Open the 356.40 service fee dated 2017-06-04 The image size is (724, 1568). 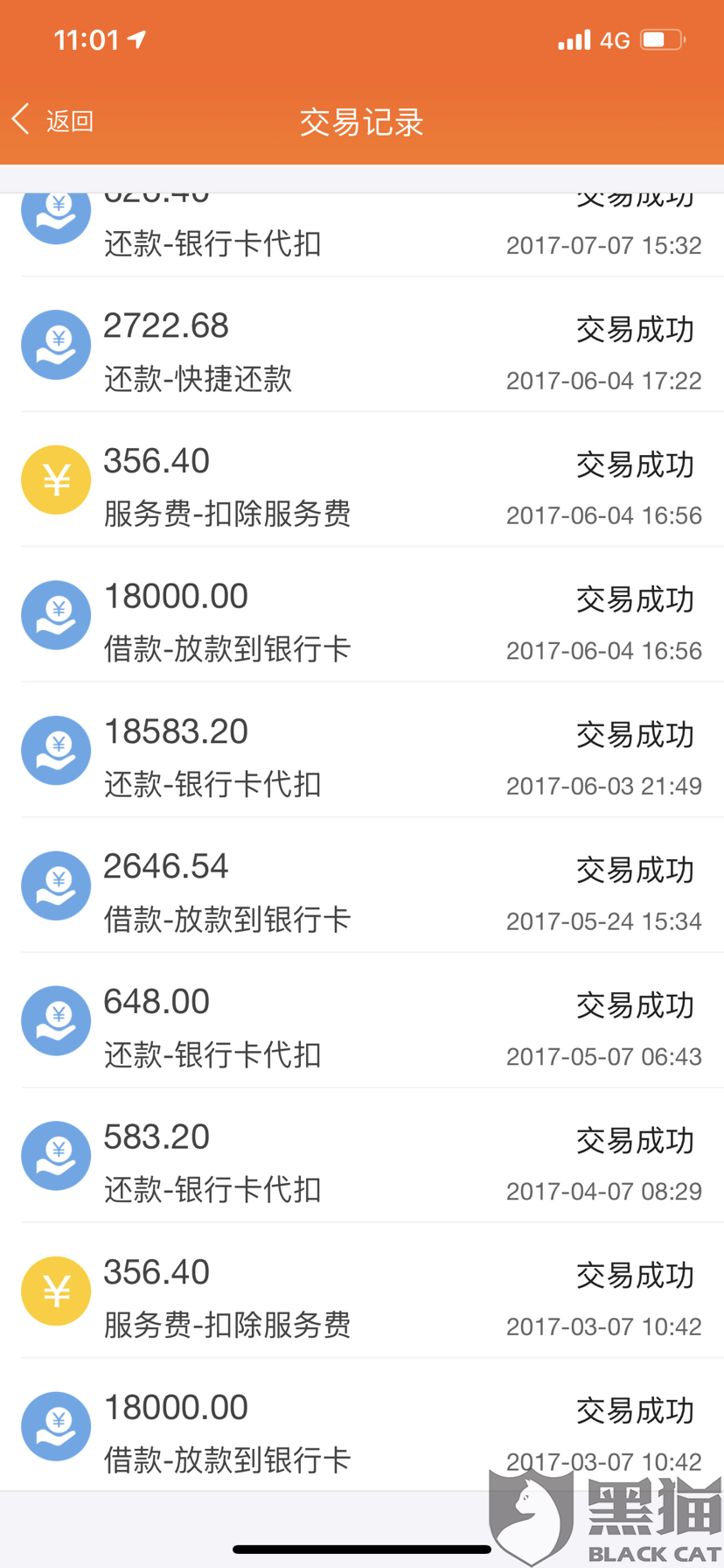coord(362,486)
